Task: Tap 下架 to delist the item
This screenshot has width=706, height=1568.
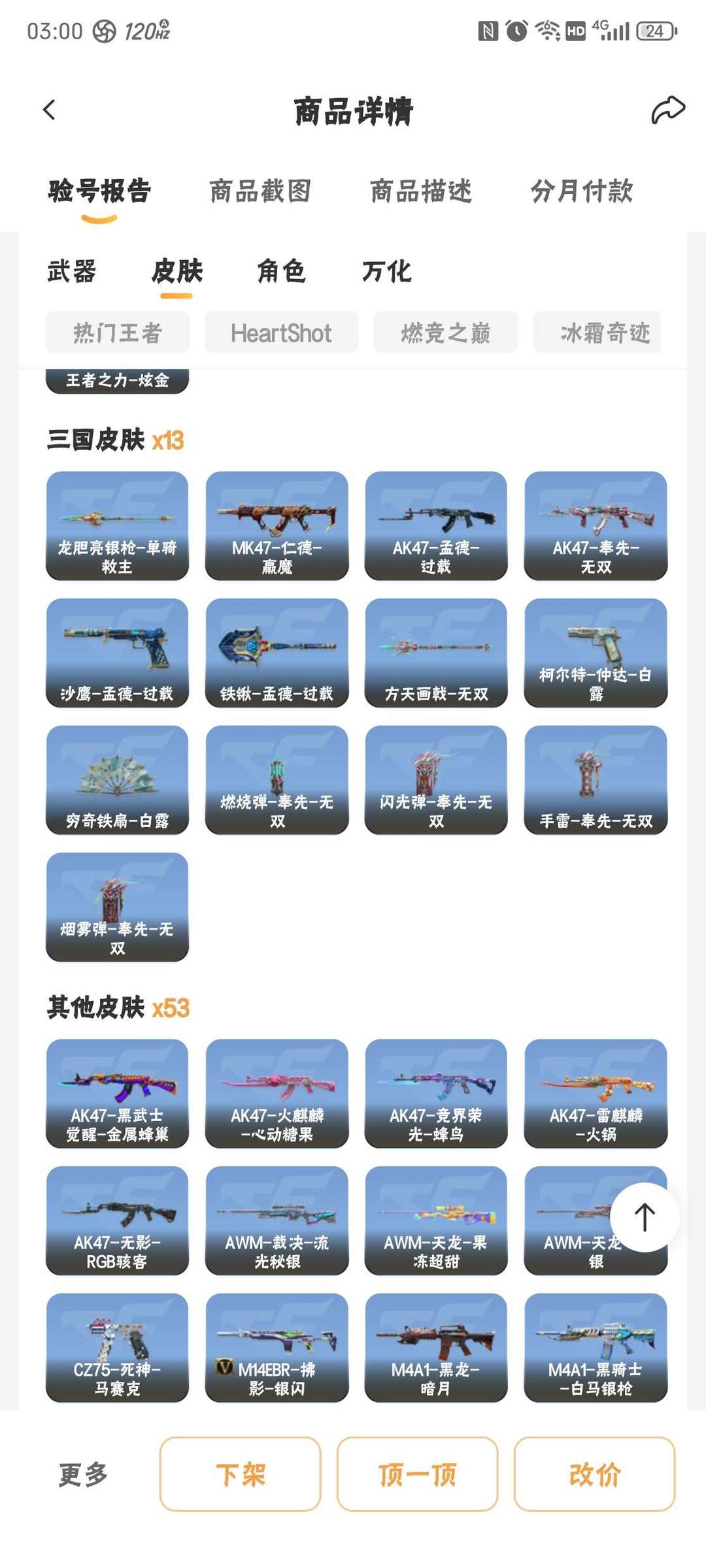Action: [240, 1473]
